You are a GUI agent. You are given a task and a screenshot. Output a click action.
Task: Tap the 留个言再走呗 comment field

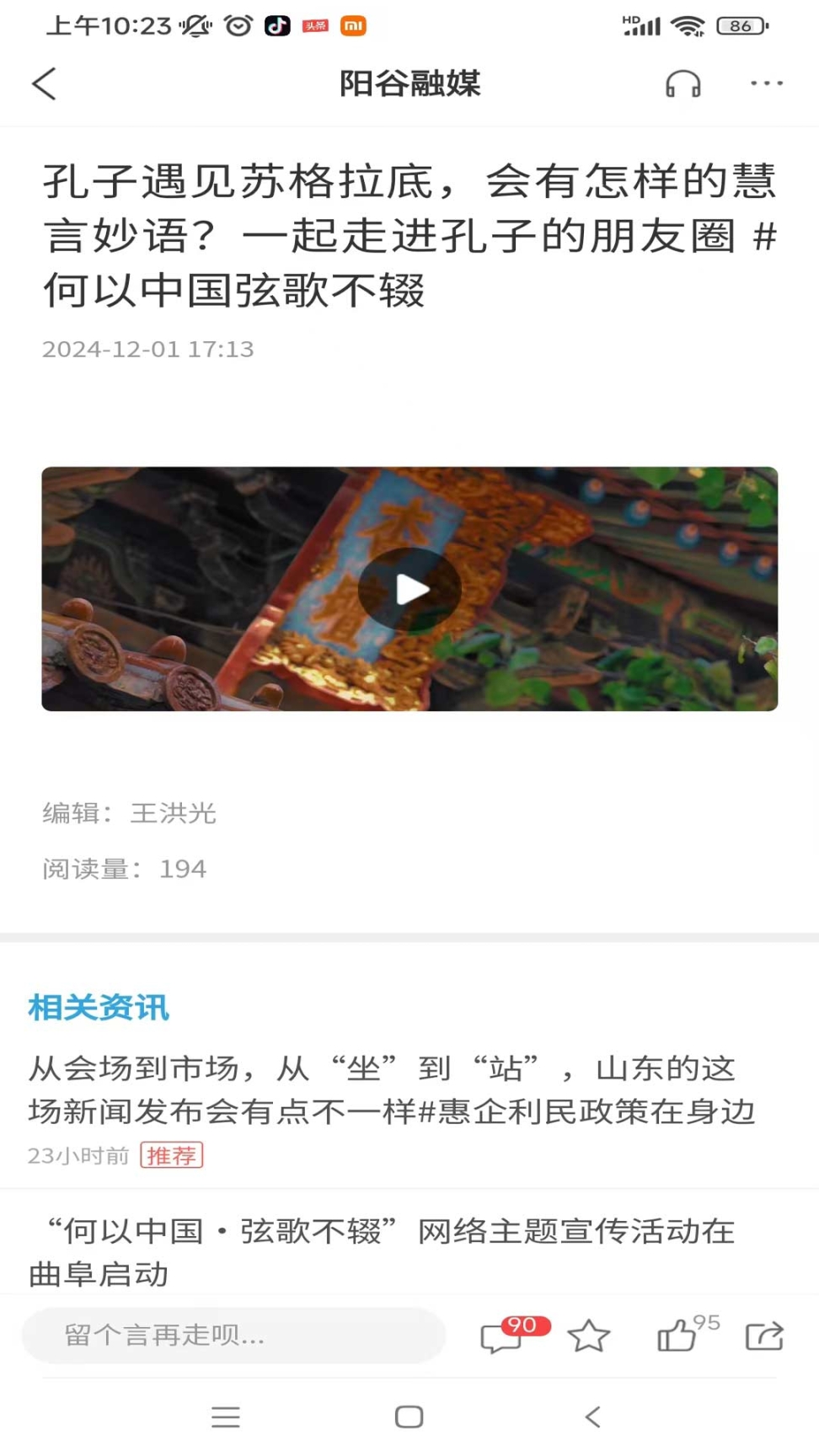click(233, 1335)
